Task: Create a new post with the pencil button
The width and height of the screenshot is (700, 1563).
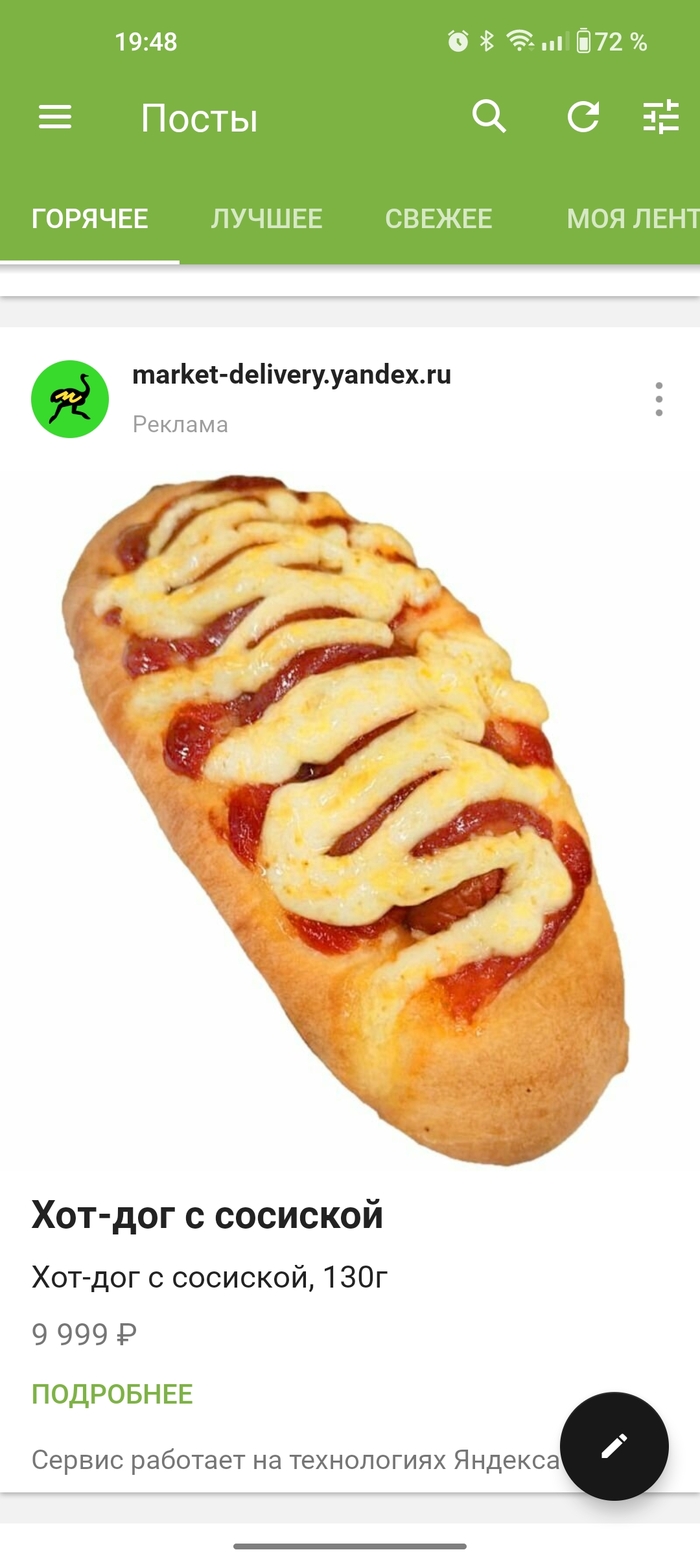Action: pos(614,1445)
